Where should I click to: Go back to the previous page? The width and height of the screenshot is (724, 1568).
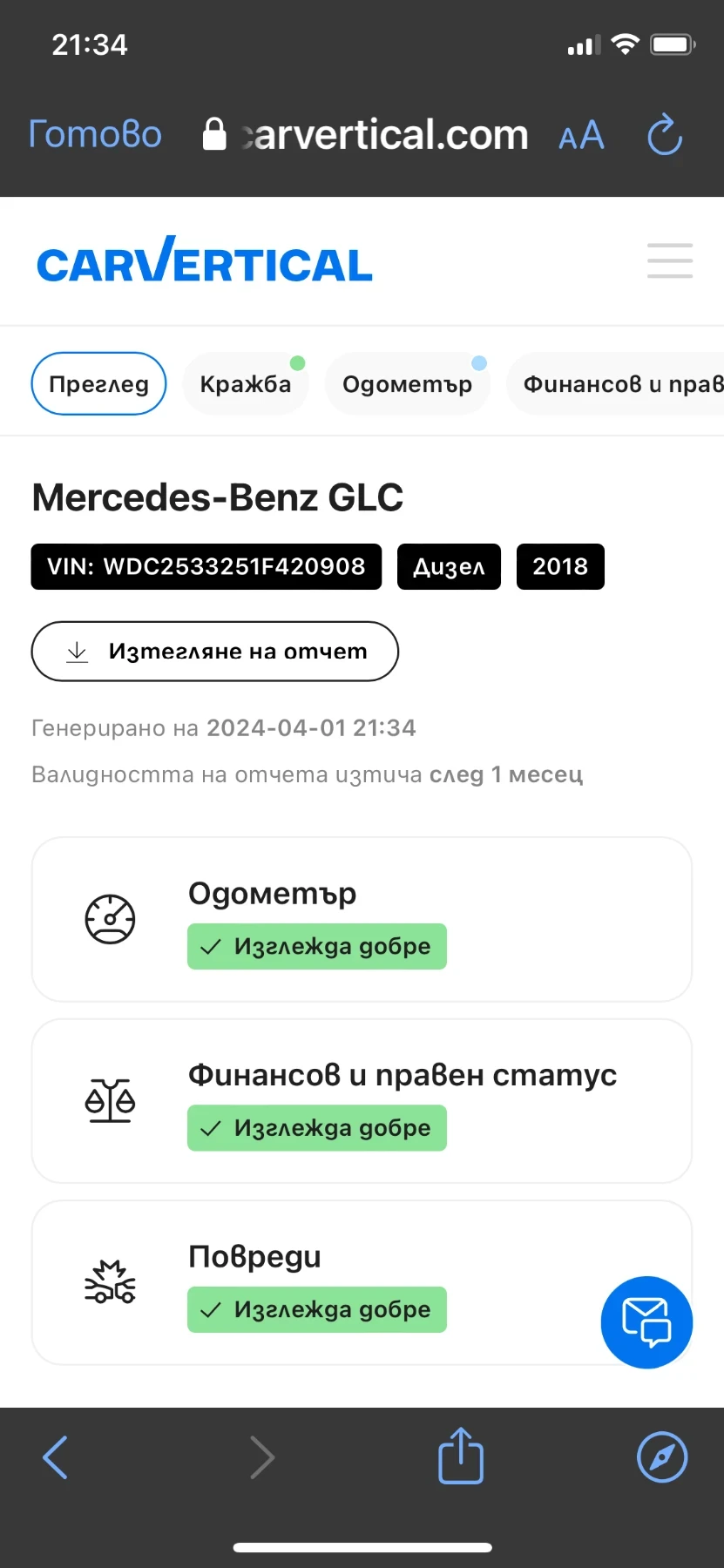(56, 1456)
